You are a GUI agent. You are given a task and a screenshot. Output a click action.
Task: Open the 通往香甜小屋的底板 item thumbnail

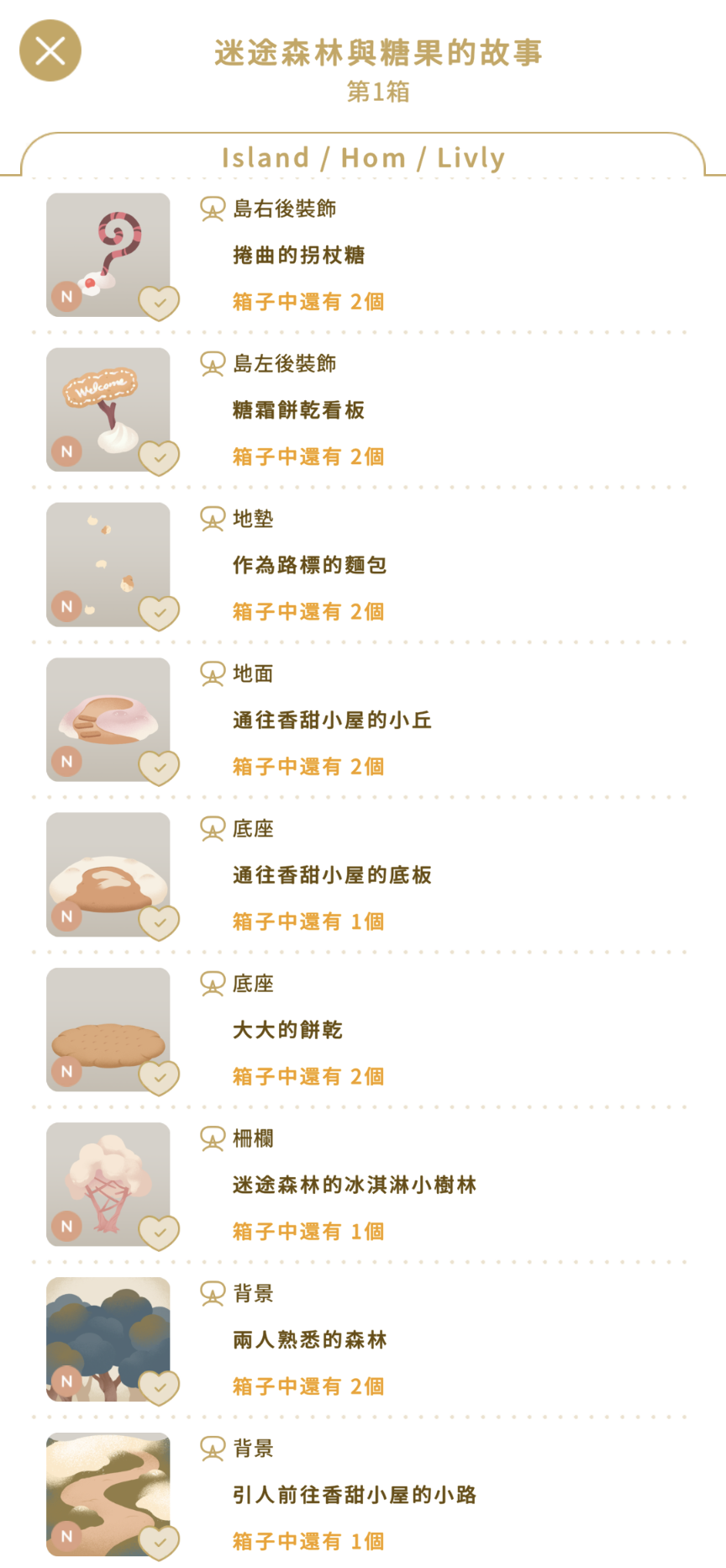pyautogui.click(x=108, y=874)
